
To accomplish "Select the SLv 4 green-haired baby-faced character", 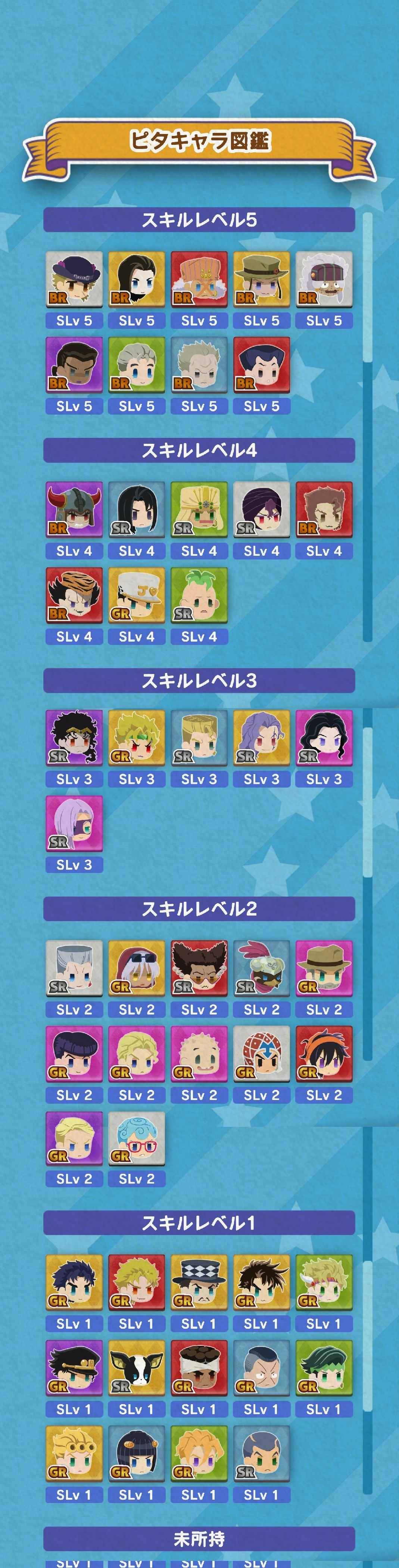I will [x=199, y=595].
